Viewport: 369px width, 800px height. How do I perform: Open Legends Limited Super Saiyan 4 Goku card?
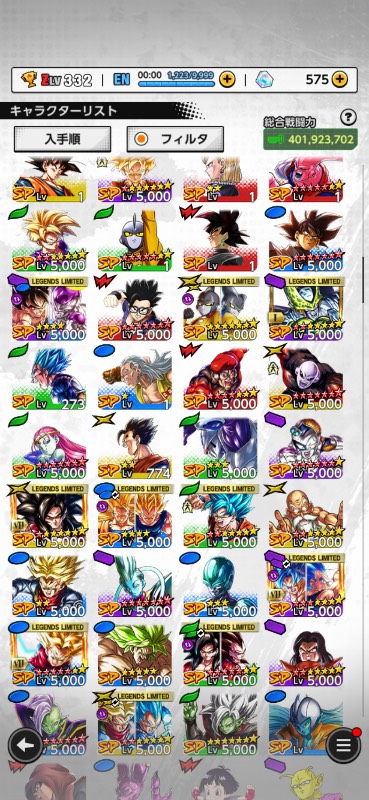[x=49, y=515]
